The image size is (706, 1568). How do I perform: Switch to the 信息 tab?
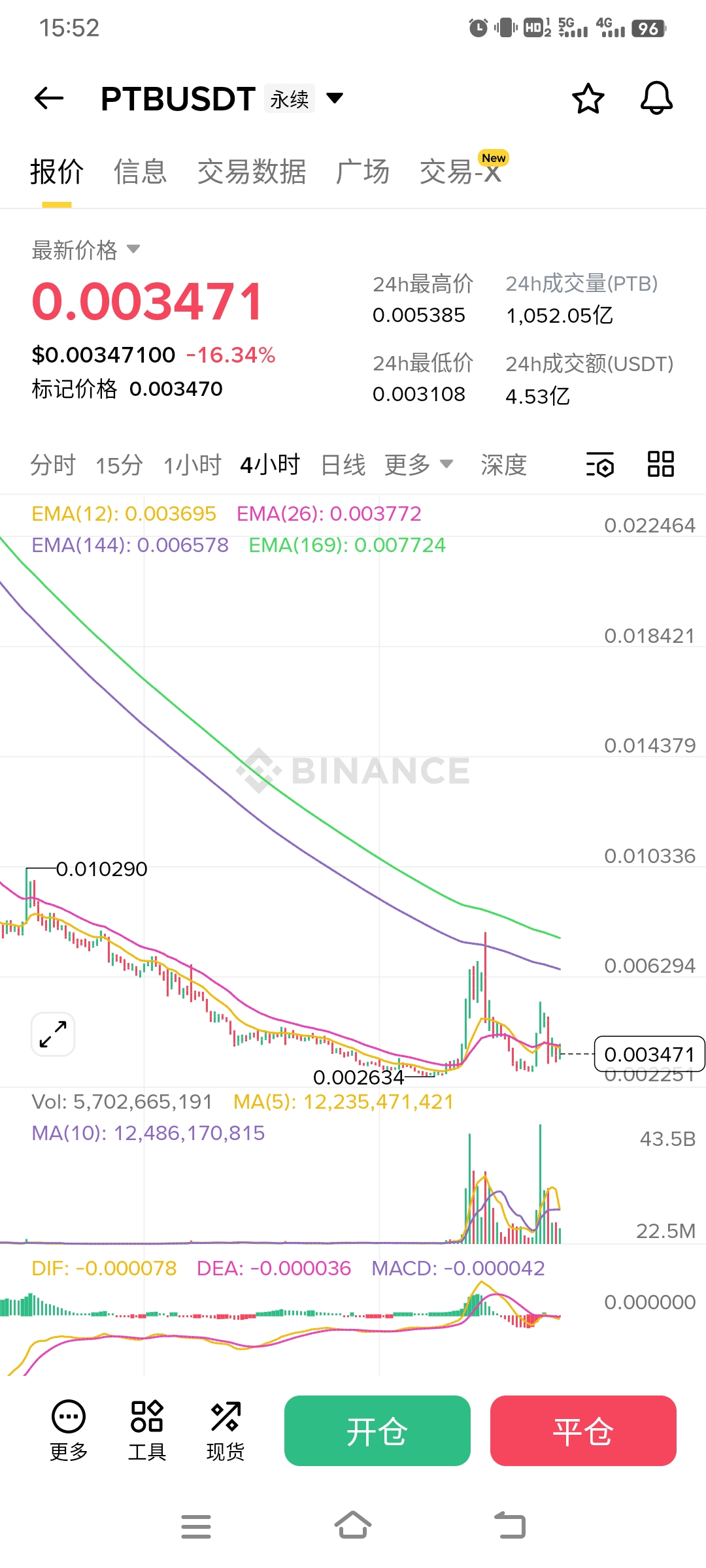click(x=140, y=172)
